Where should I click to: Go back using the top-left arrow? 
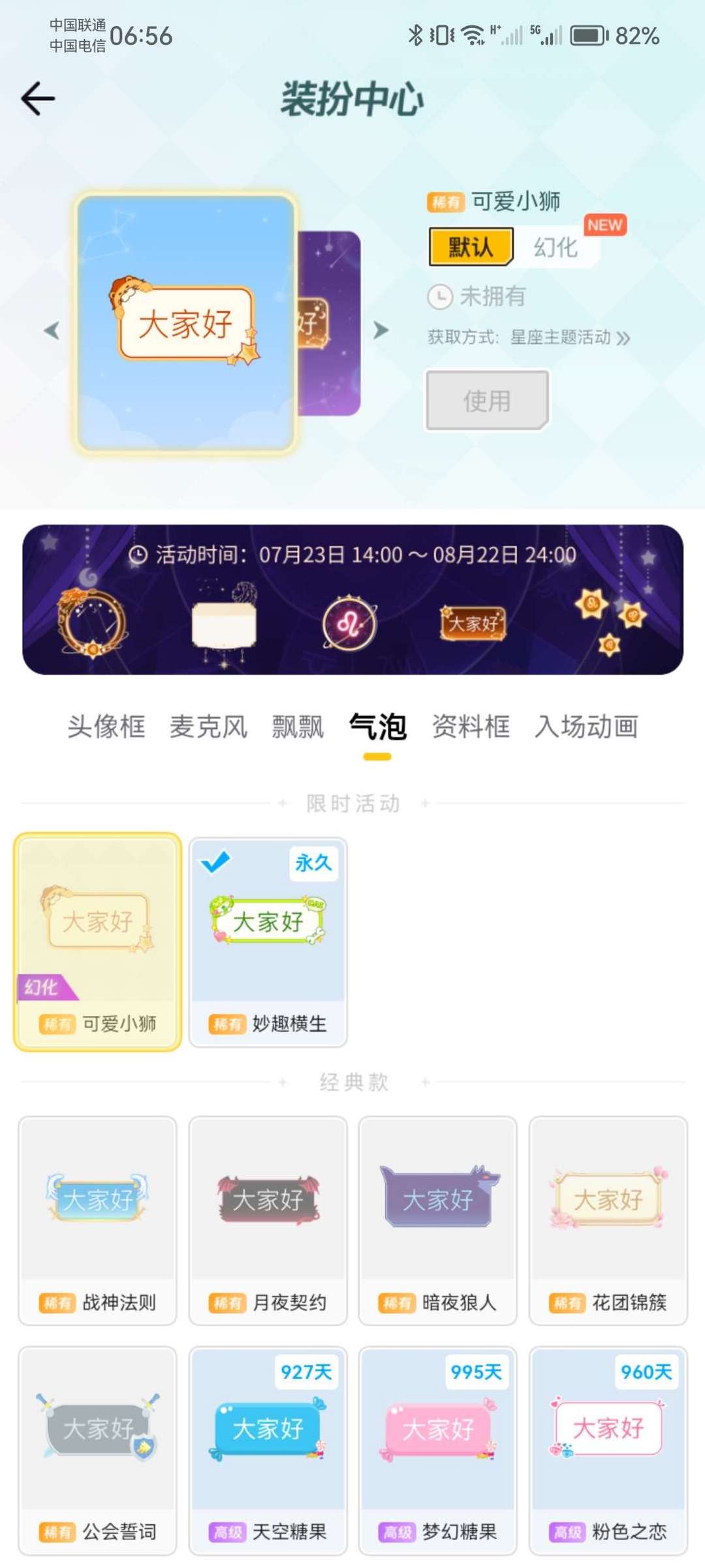tap(38, 99)
